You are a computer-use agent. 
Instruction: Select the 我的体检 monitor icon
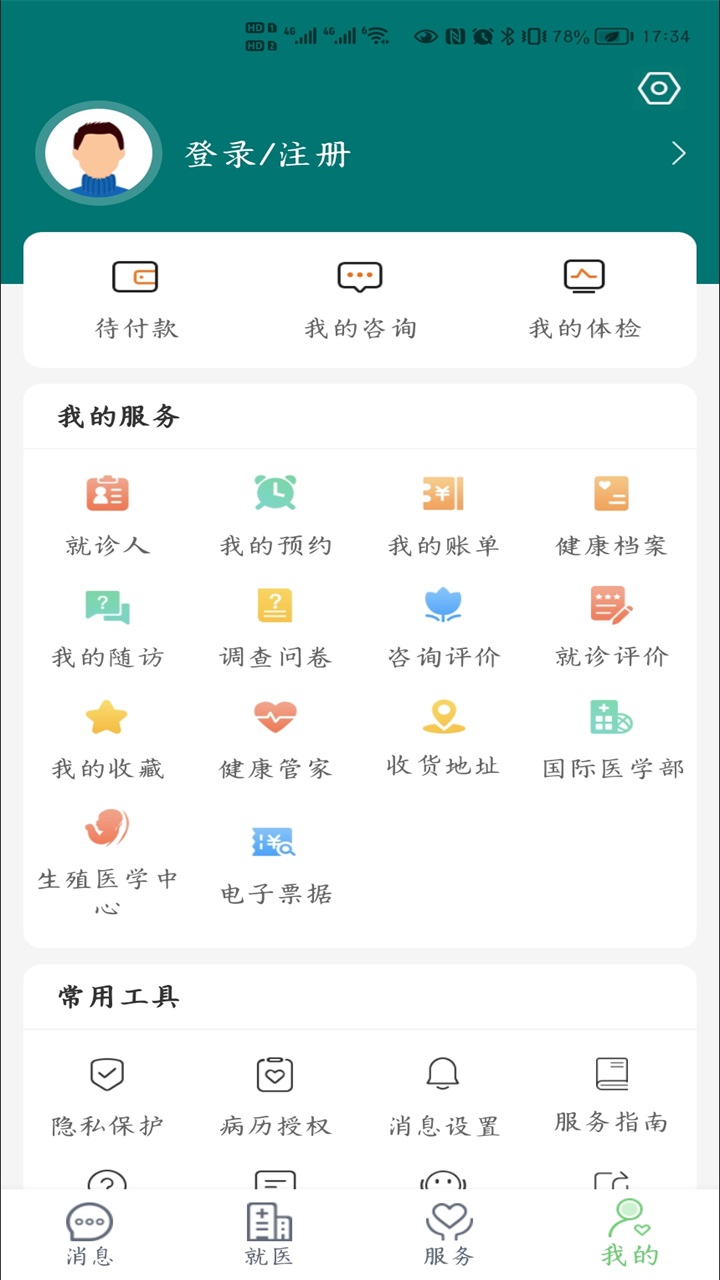pos(585,277)
